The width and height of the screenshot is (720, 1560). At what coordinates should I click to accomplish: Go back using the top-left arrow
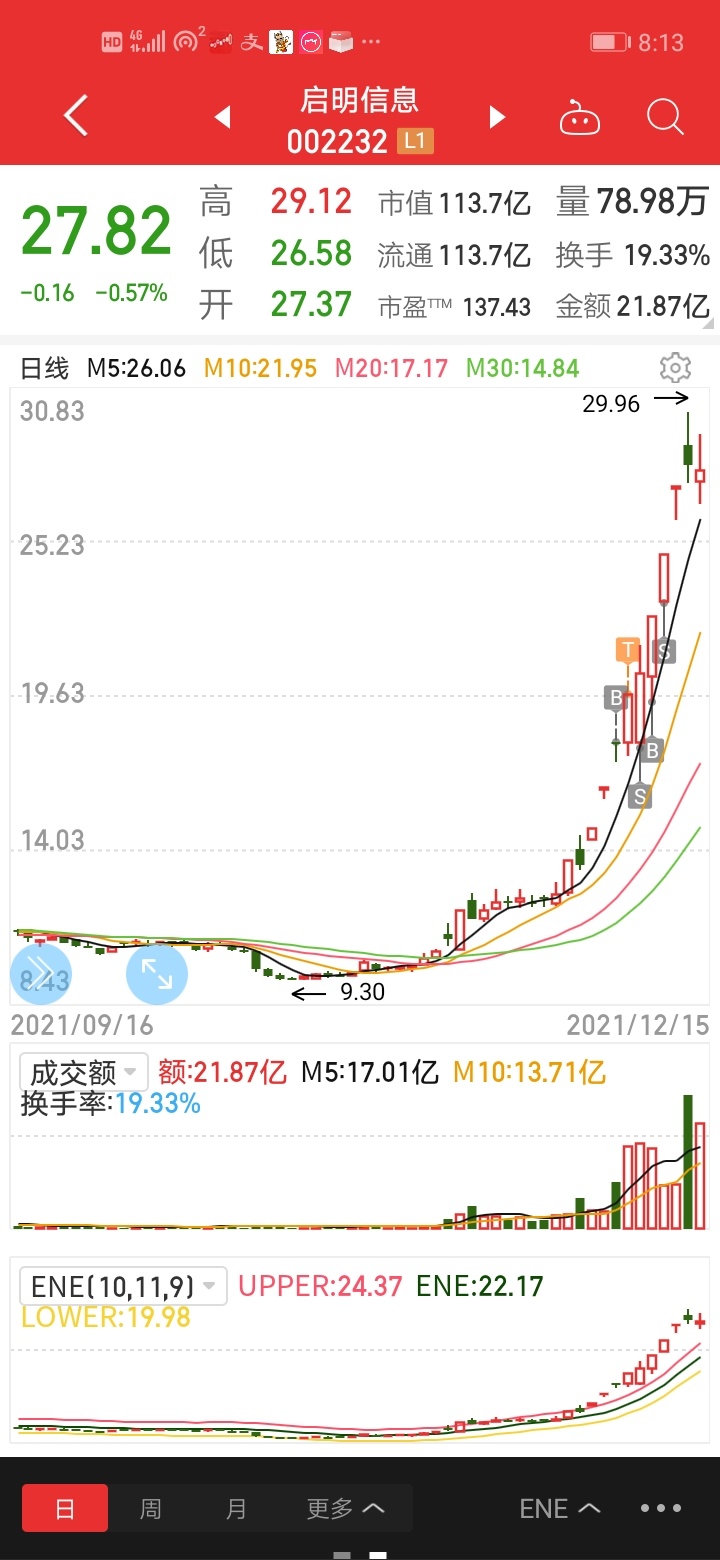[x=76, y=117]
